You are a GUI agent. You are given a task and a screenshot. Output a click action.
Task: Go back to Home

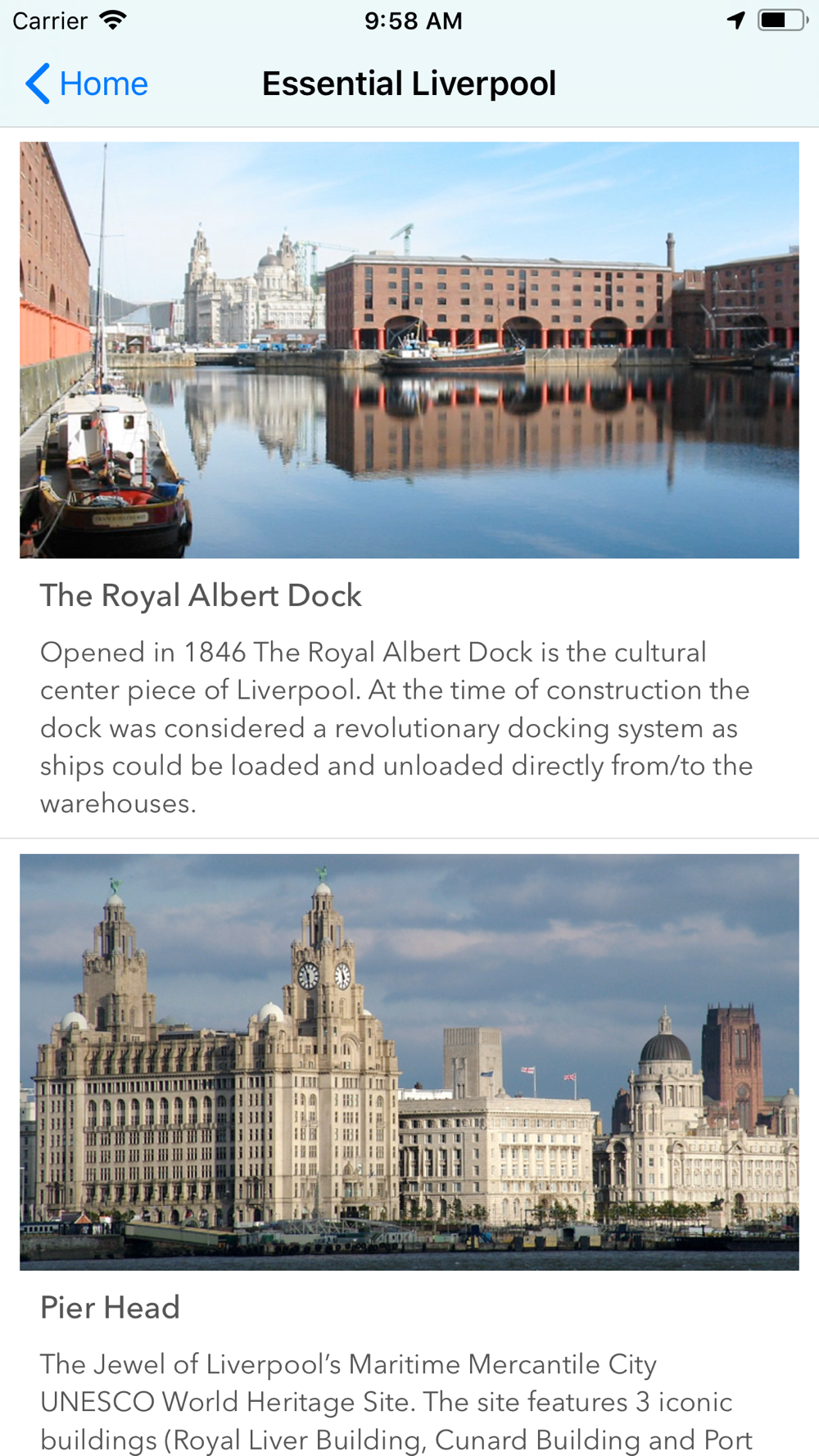coord(87,84)
